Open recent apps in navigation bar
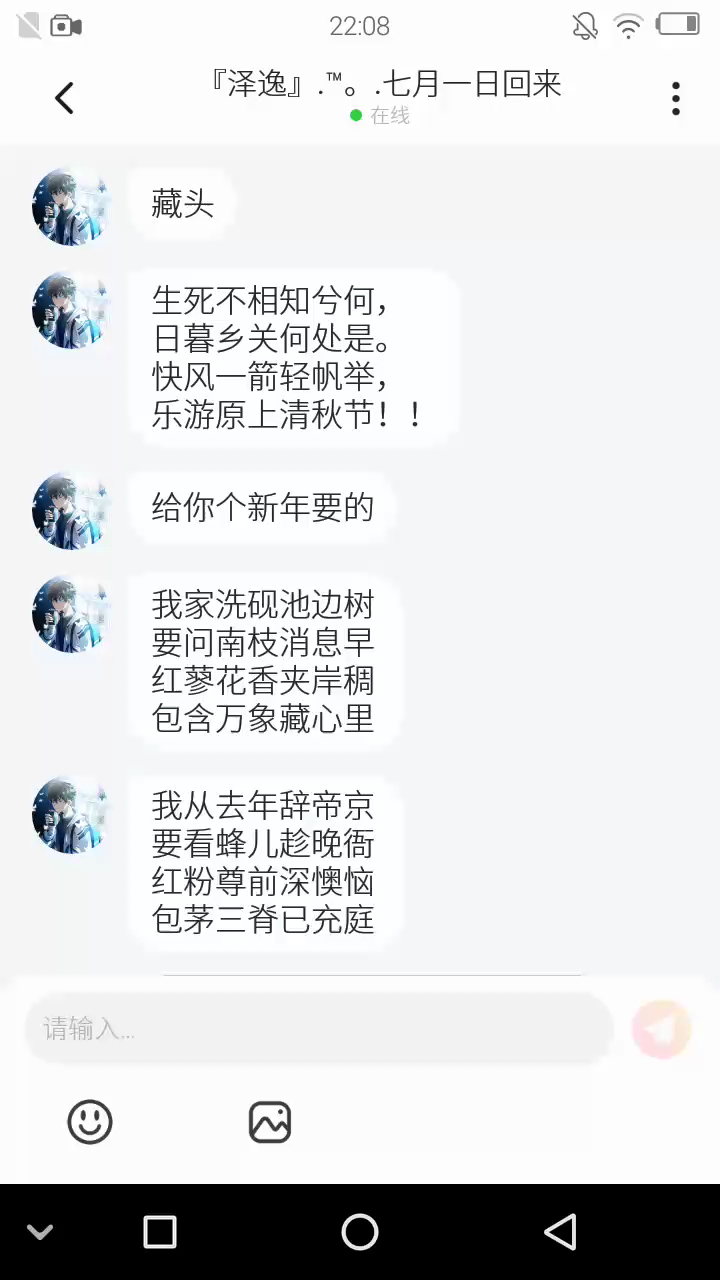 click(x=160, y=1232)
